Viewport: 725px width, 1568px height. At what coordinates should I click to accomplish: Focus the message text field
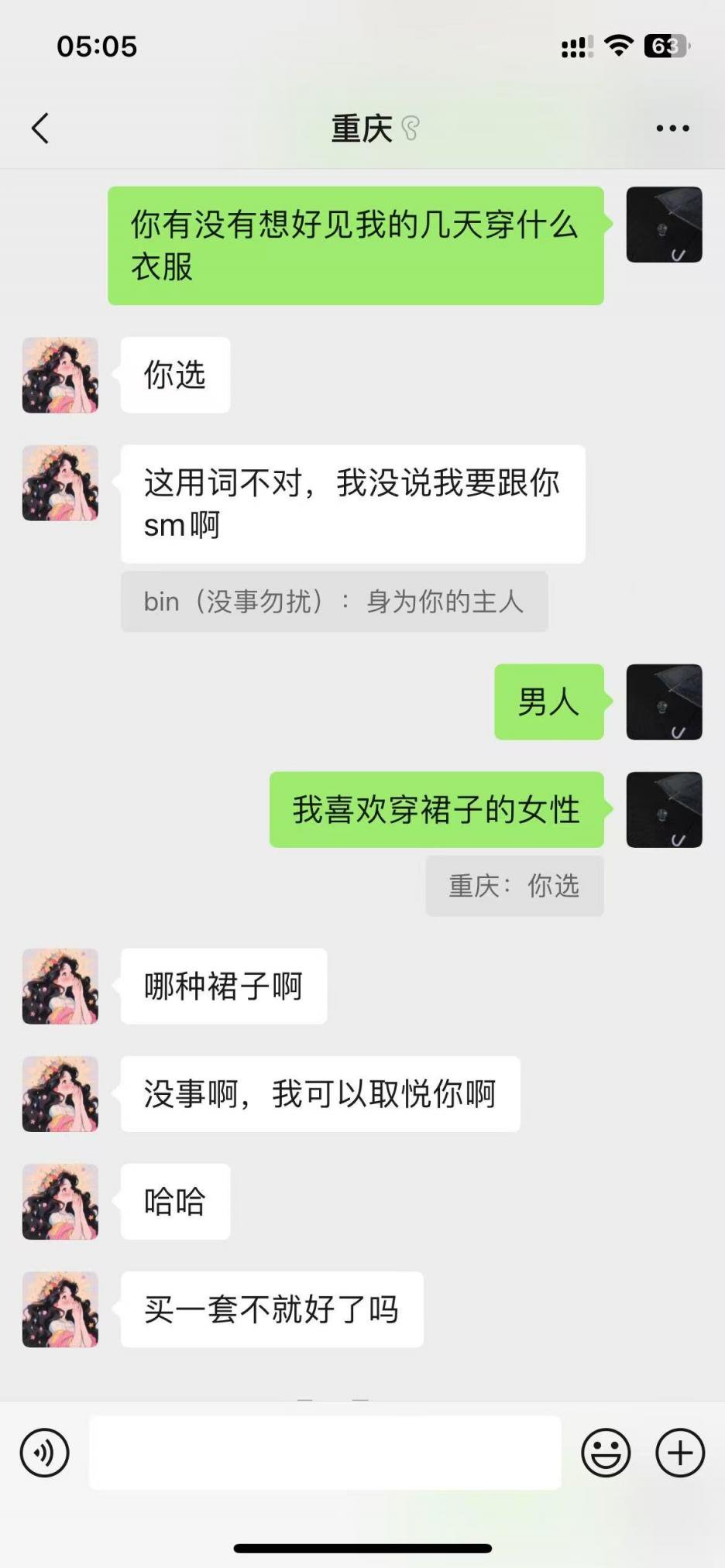[x=325, y=1453]
